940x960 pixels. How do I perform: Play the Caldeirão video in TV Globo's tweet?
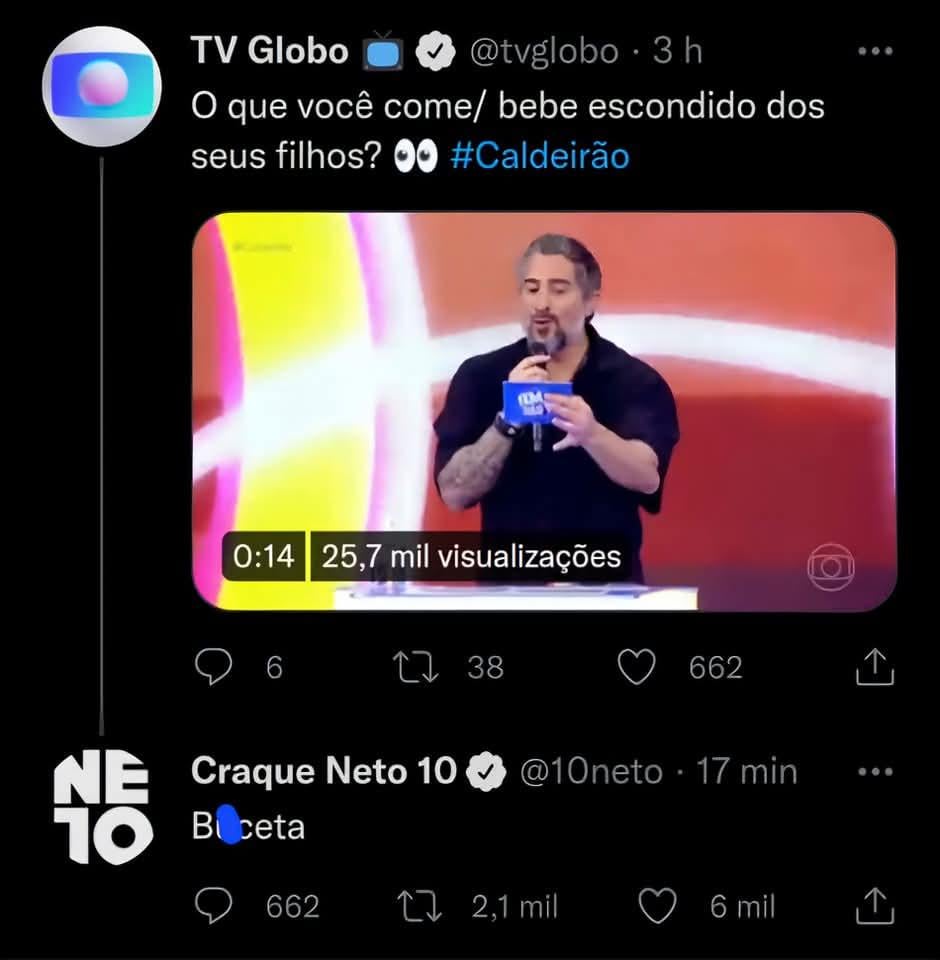coord(543,410)
